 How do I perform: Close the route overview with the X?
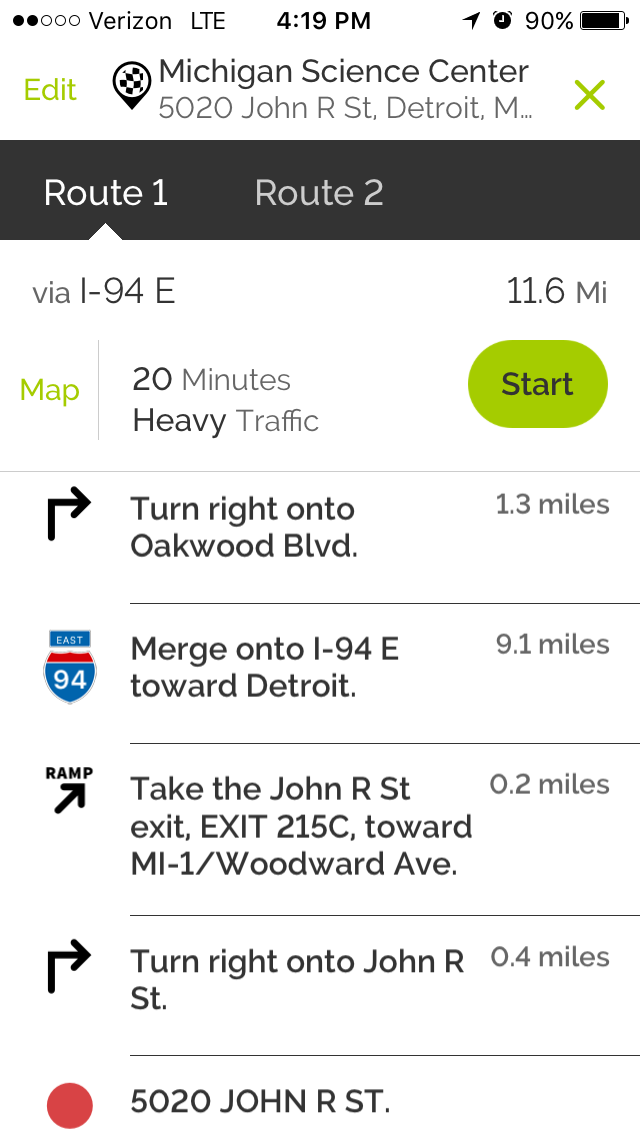point(590,95)
